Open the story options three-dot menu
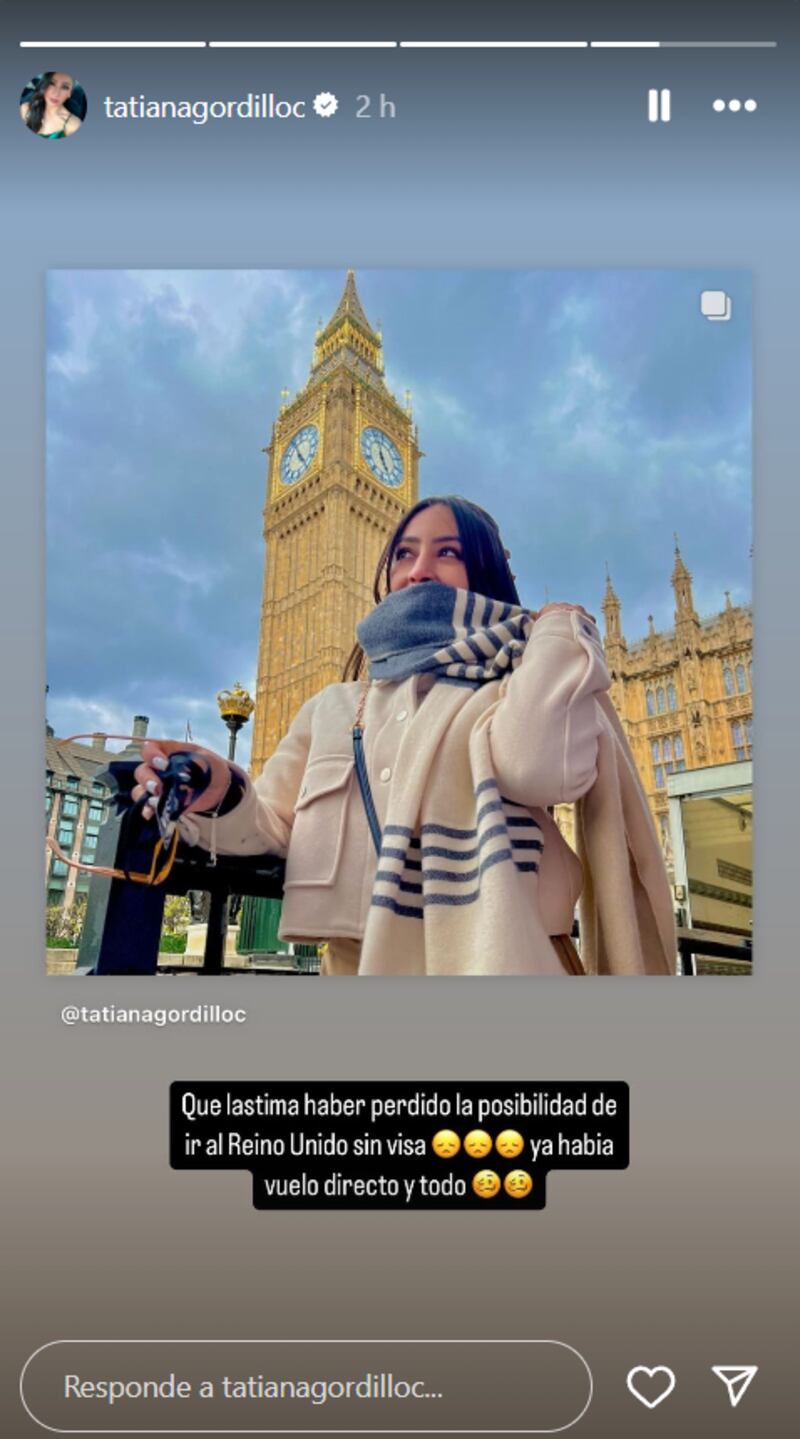 (x=736, y=103)
